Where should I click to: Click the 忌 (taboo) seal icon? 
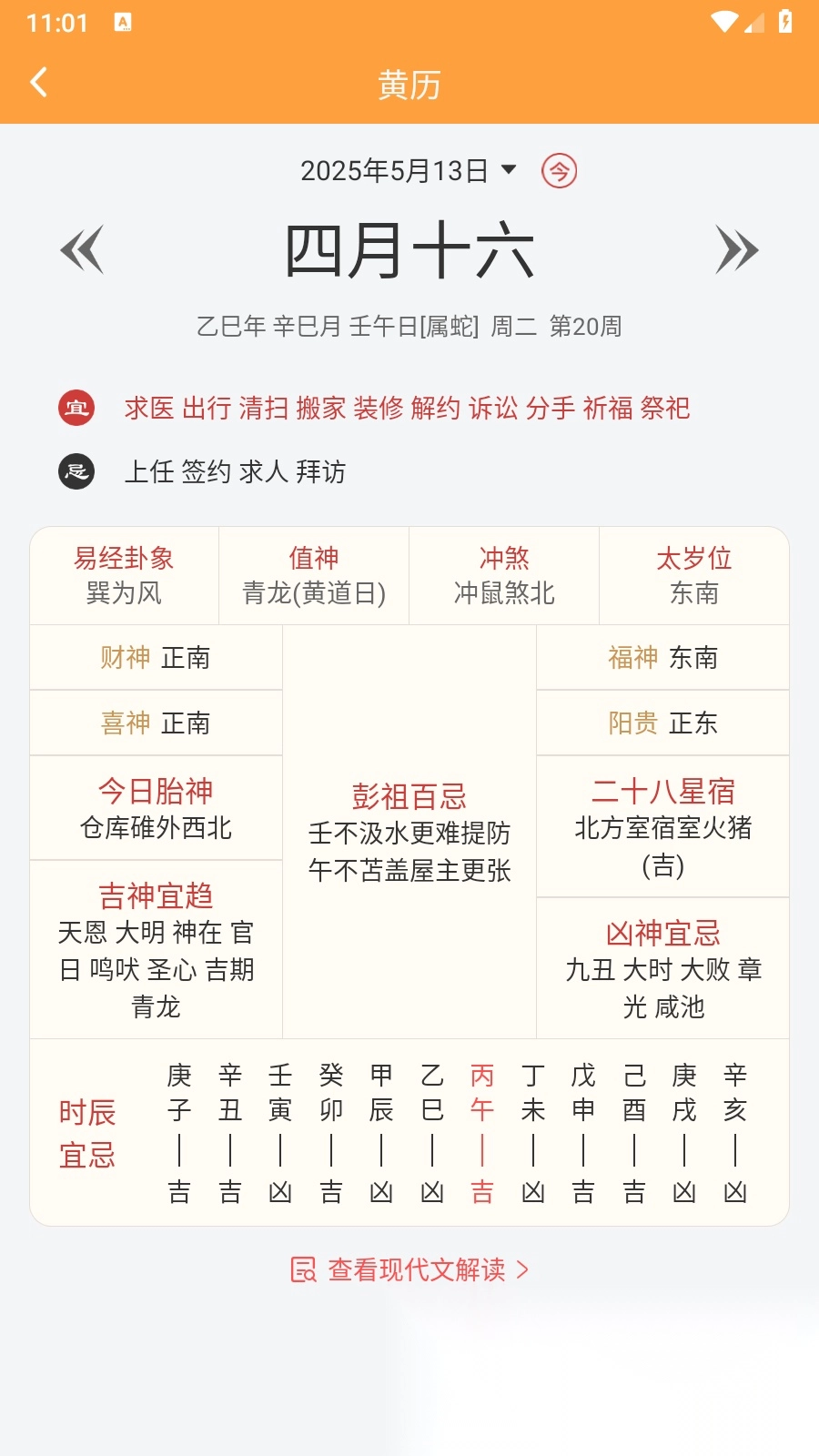pos(76,472)
